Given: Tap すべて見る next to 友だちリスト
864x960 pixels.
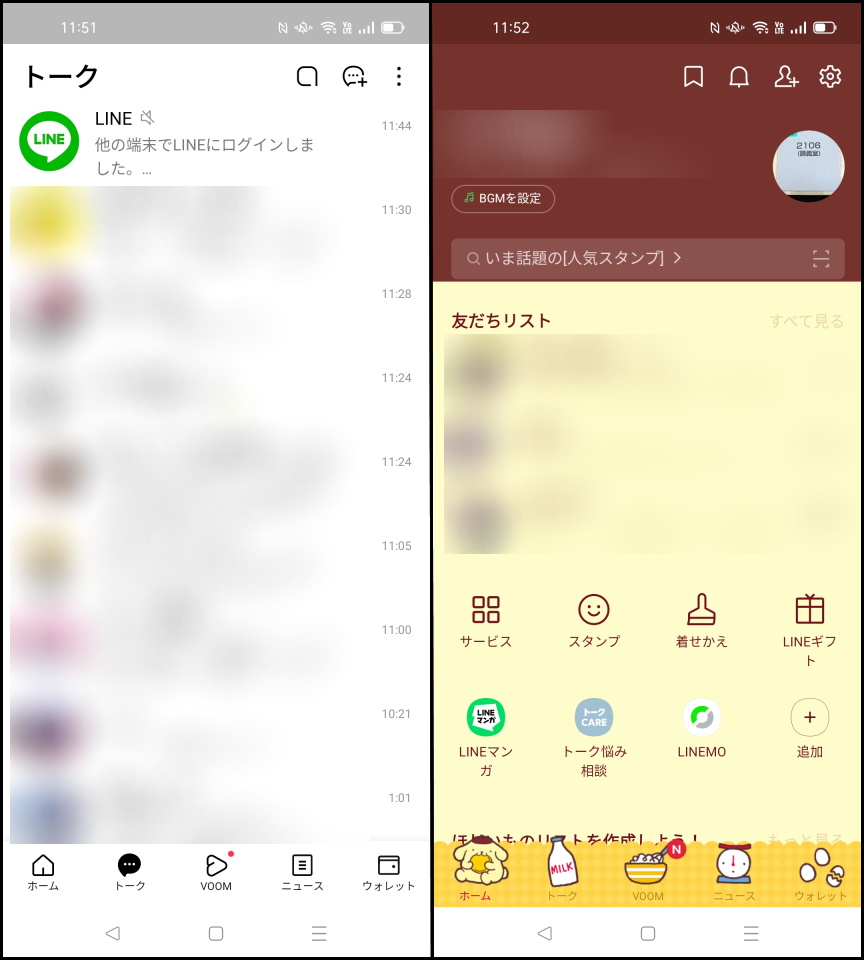Looking at the screenshot, I should point(806,321).
